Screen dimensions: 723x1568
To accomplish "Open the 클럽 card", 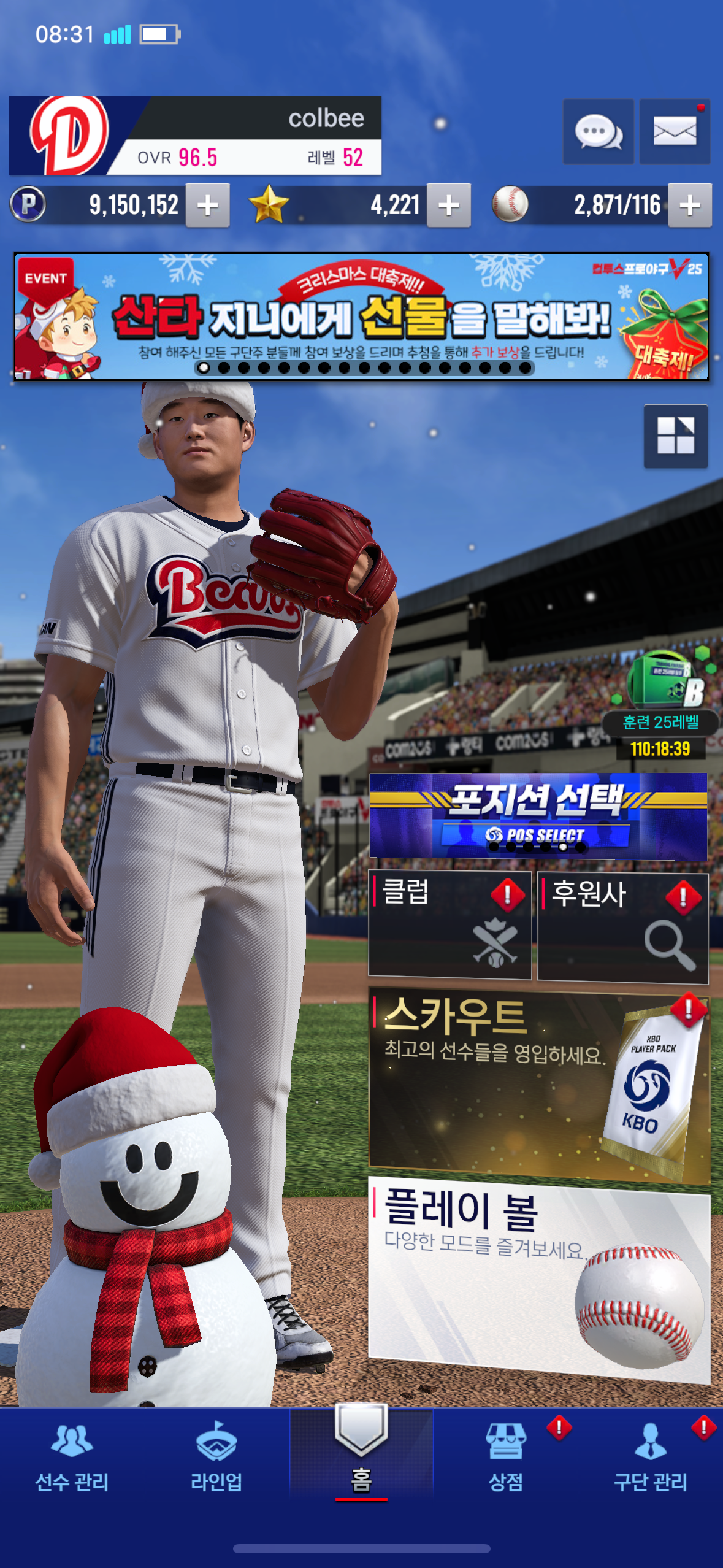I will point(449,924).
